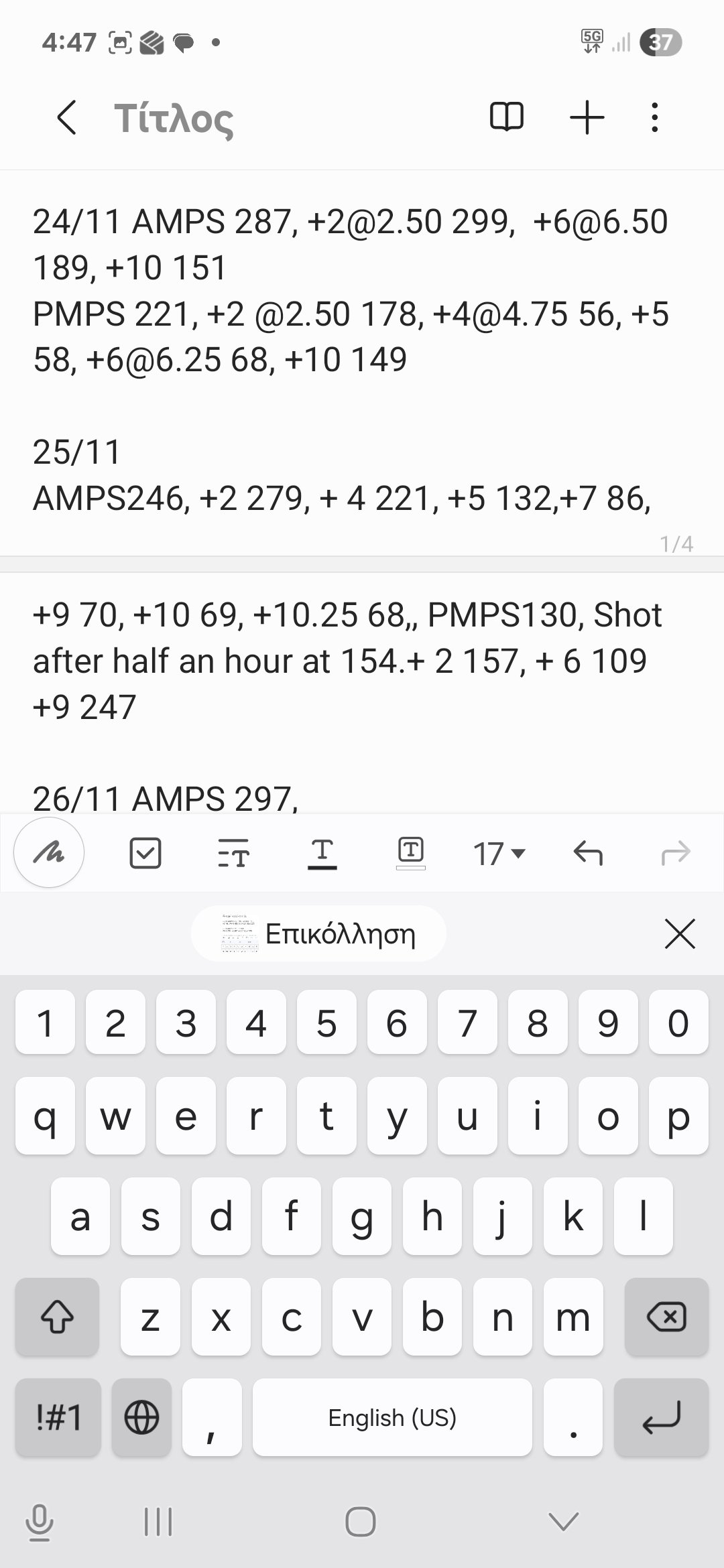Insert a checkbox list item
Screen dimensions: 724x1568
click(x=145, y=853)
